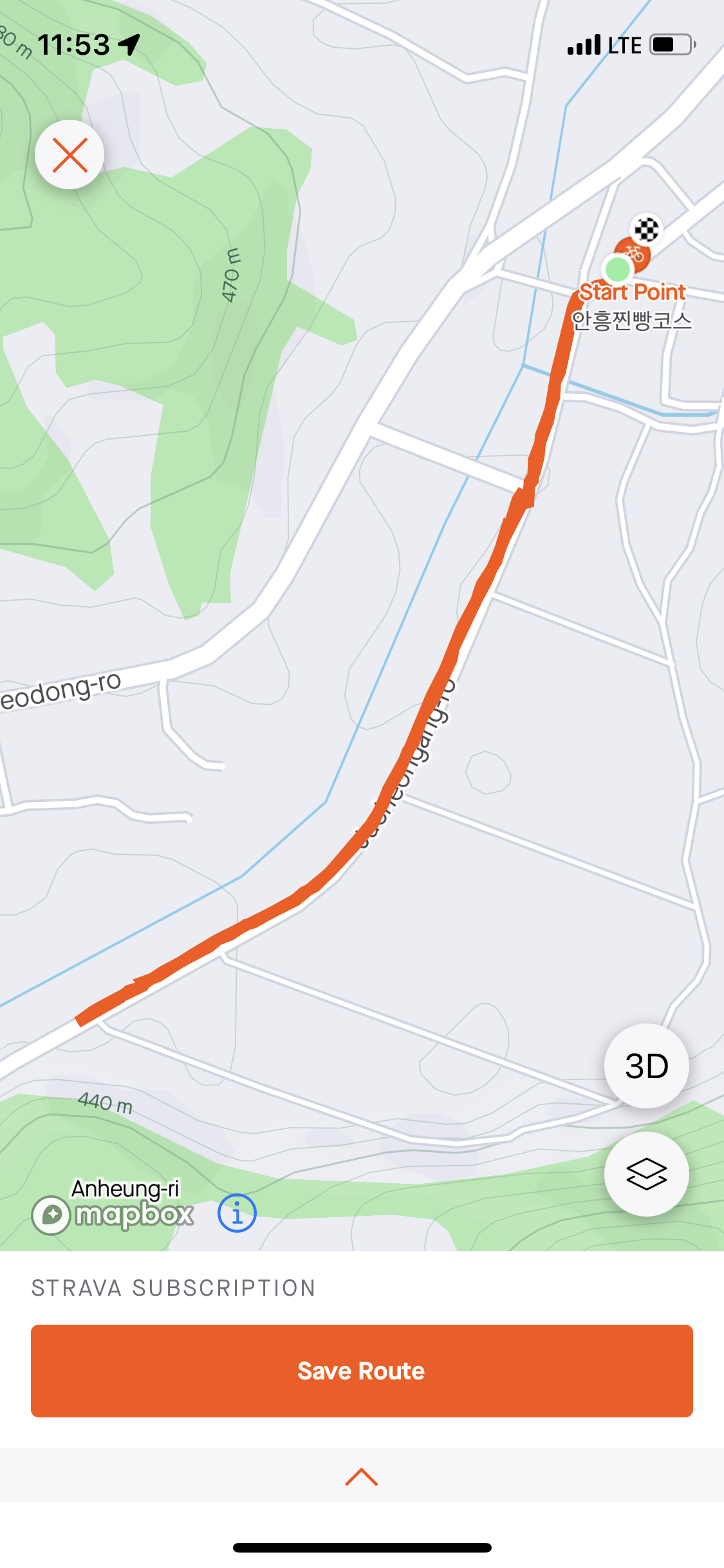Tap the Start Point marker on the map

click(618, 268)
